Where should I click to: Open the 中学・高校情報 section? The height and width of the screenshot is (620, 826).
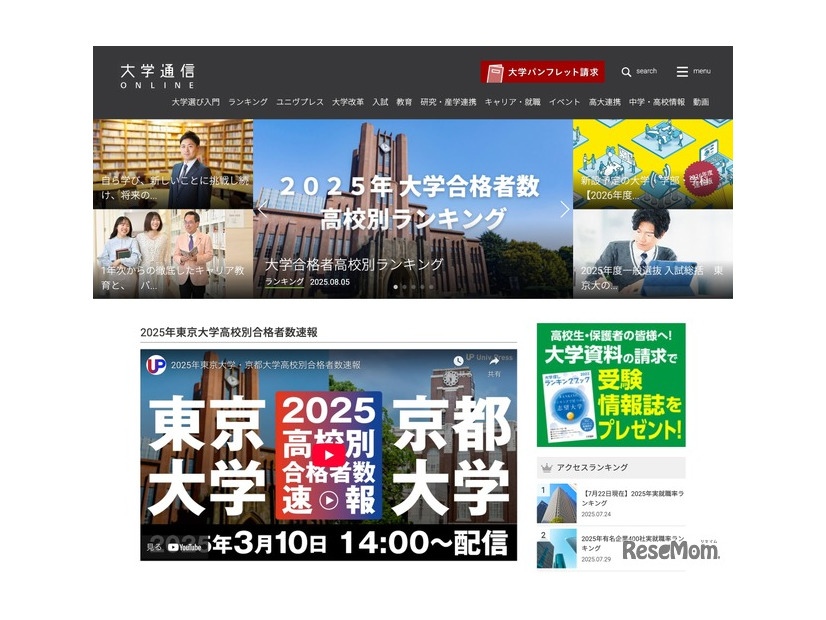coord(657,102)
